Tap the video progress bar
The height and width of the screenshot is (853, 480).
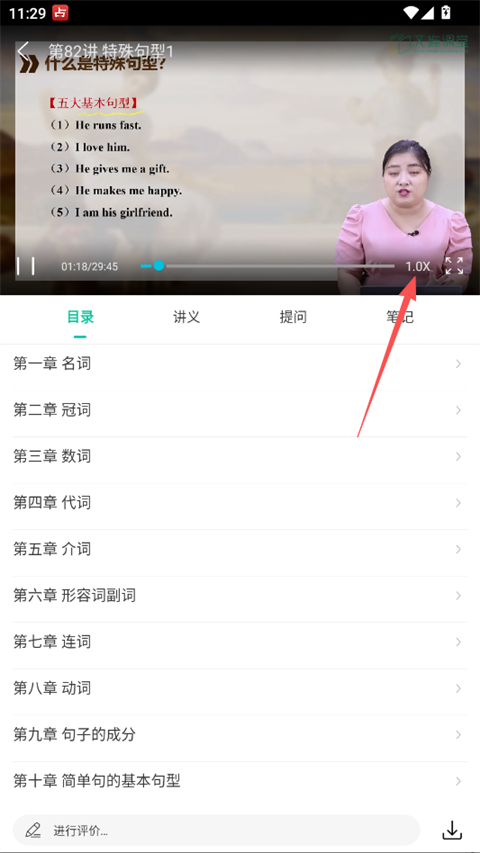click(267, 266)
